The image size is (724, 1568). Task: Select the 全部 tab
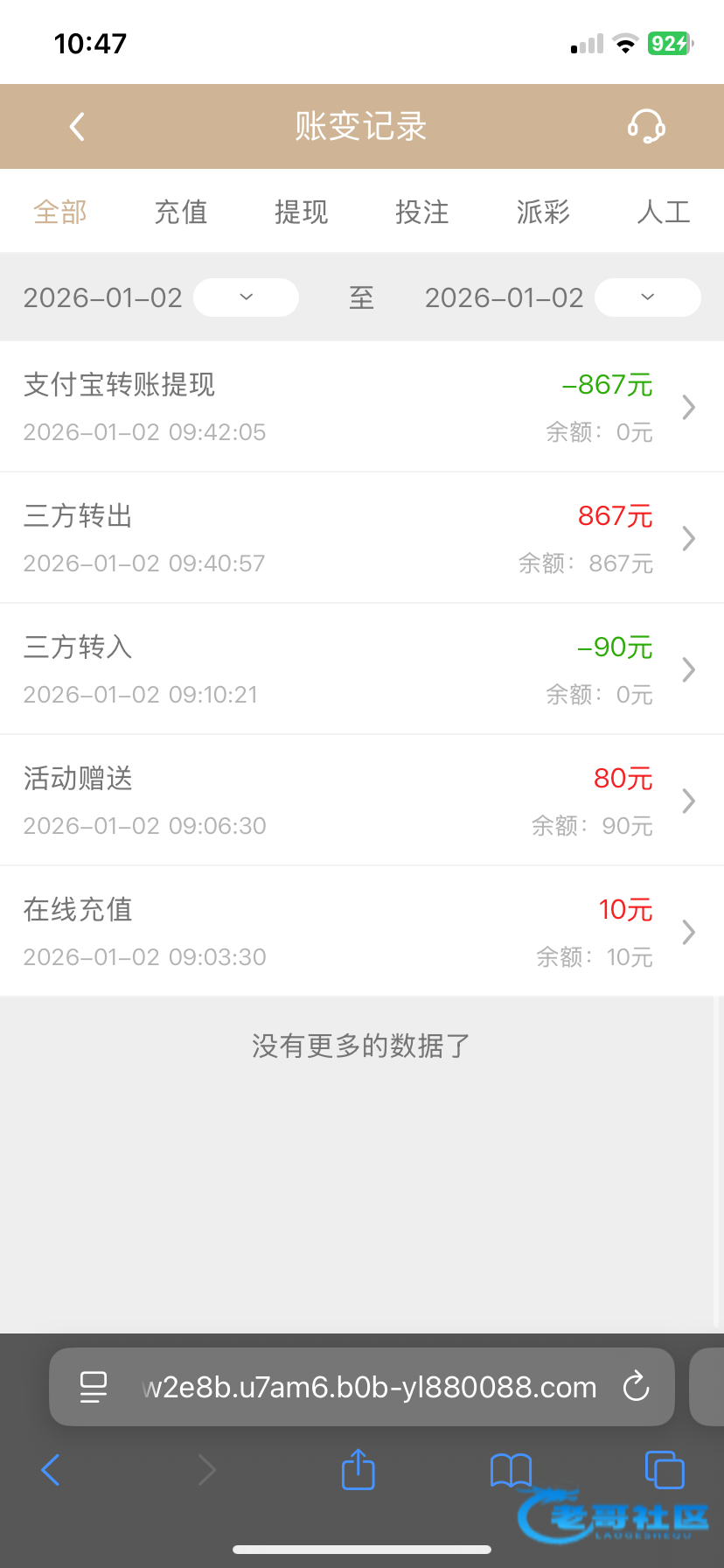[60, 212]
